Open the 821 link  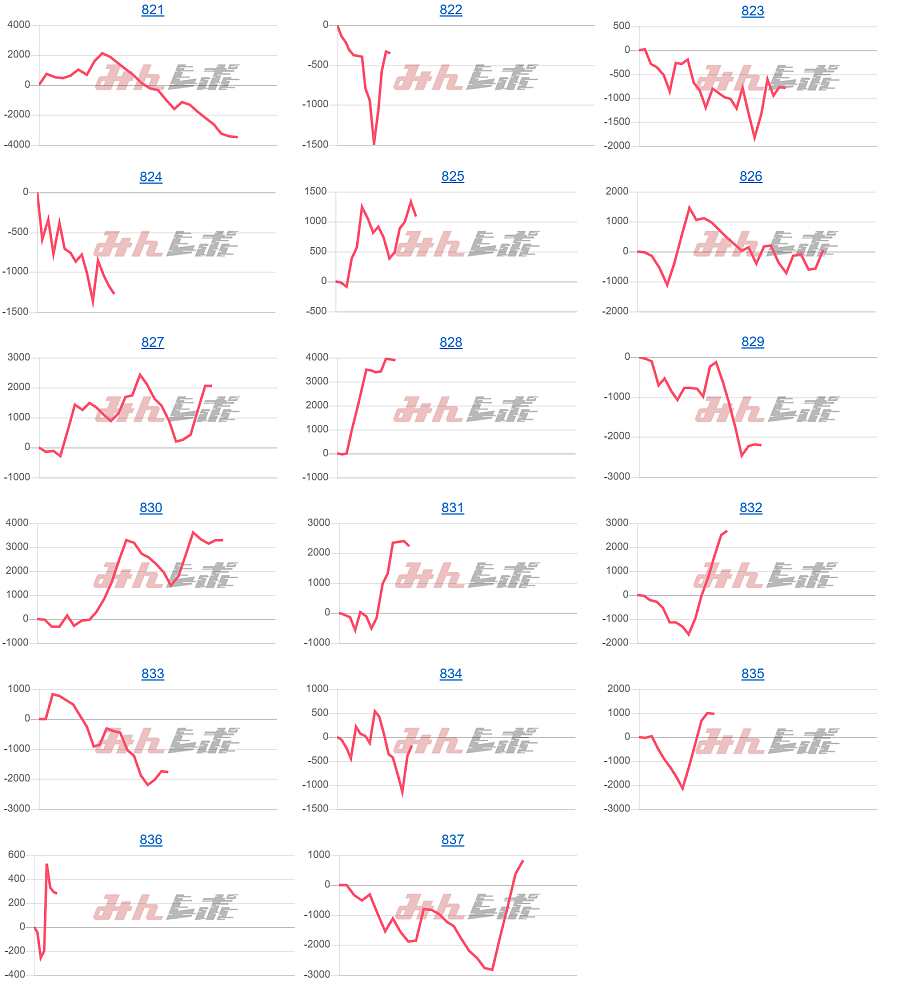click(x=153, y=10)
